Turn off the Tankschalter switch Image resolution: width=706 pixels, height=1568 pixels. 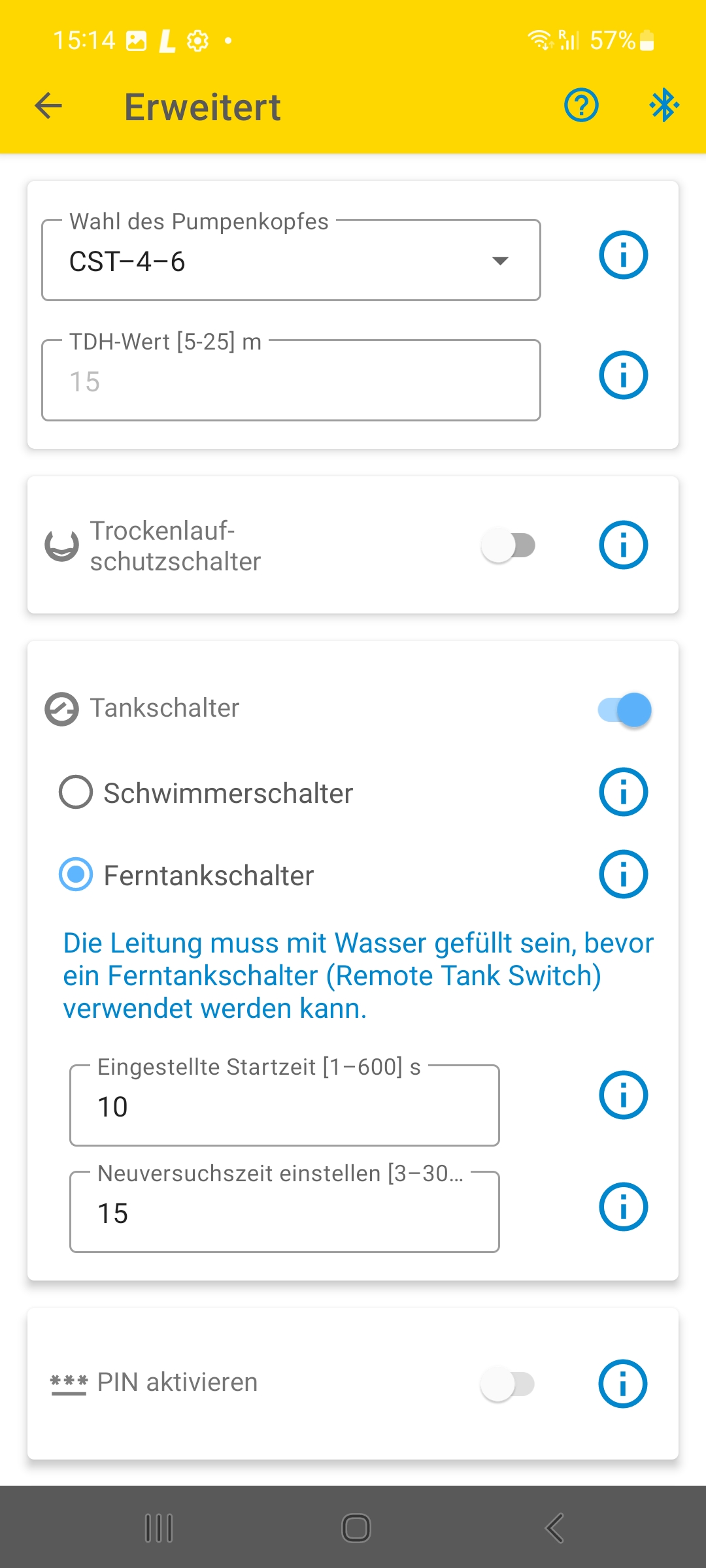pos(625,710)
